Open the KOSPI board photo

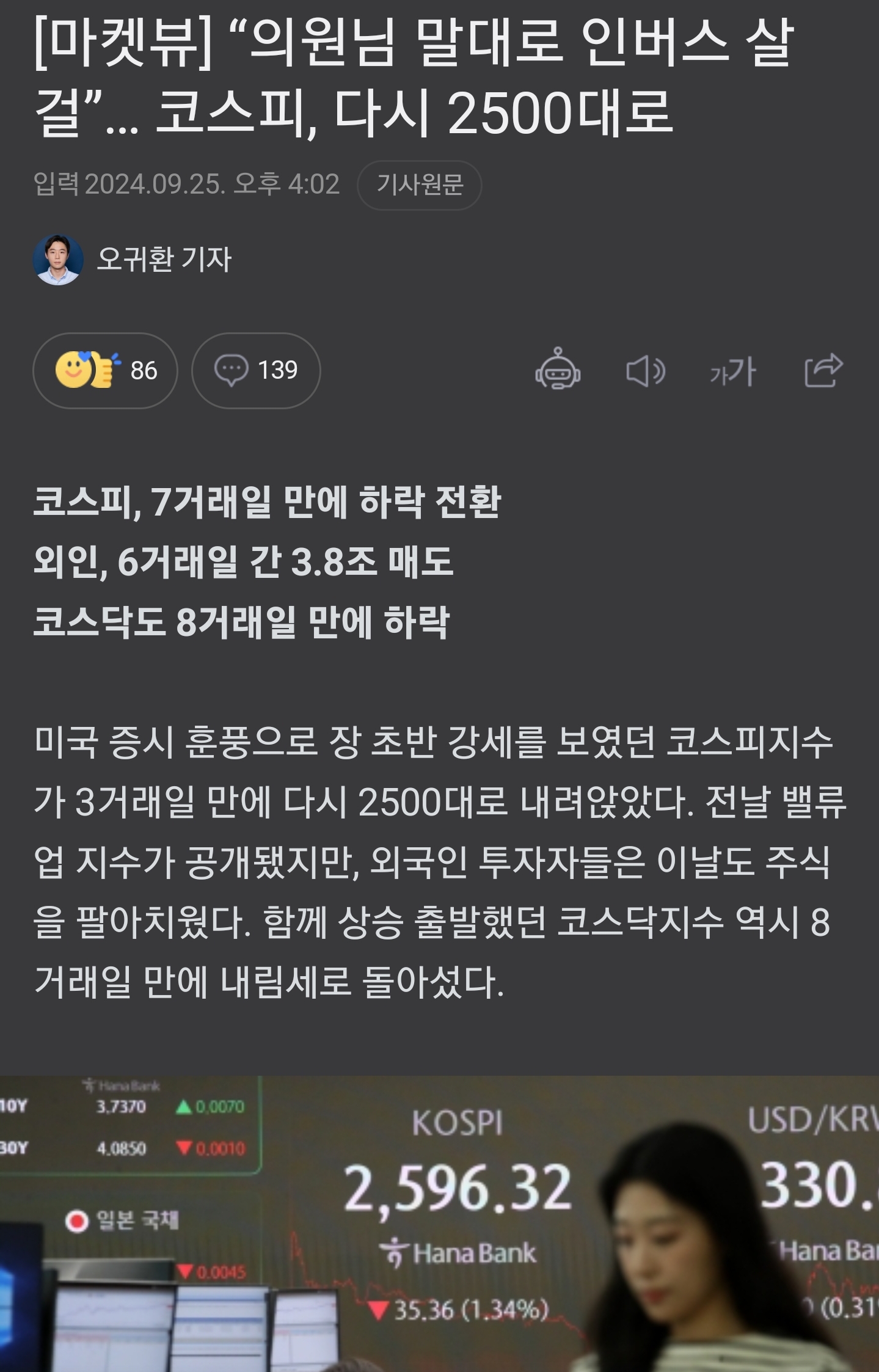coord(439,1223)
